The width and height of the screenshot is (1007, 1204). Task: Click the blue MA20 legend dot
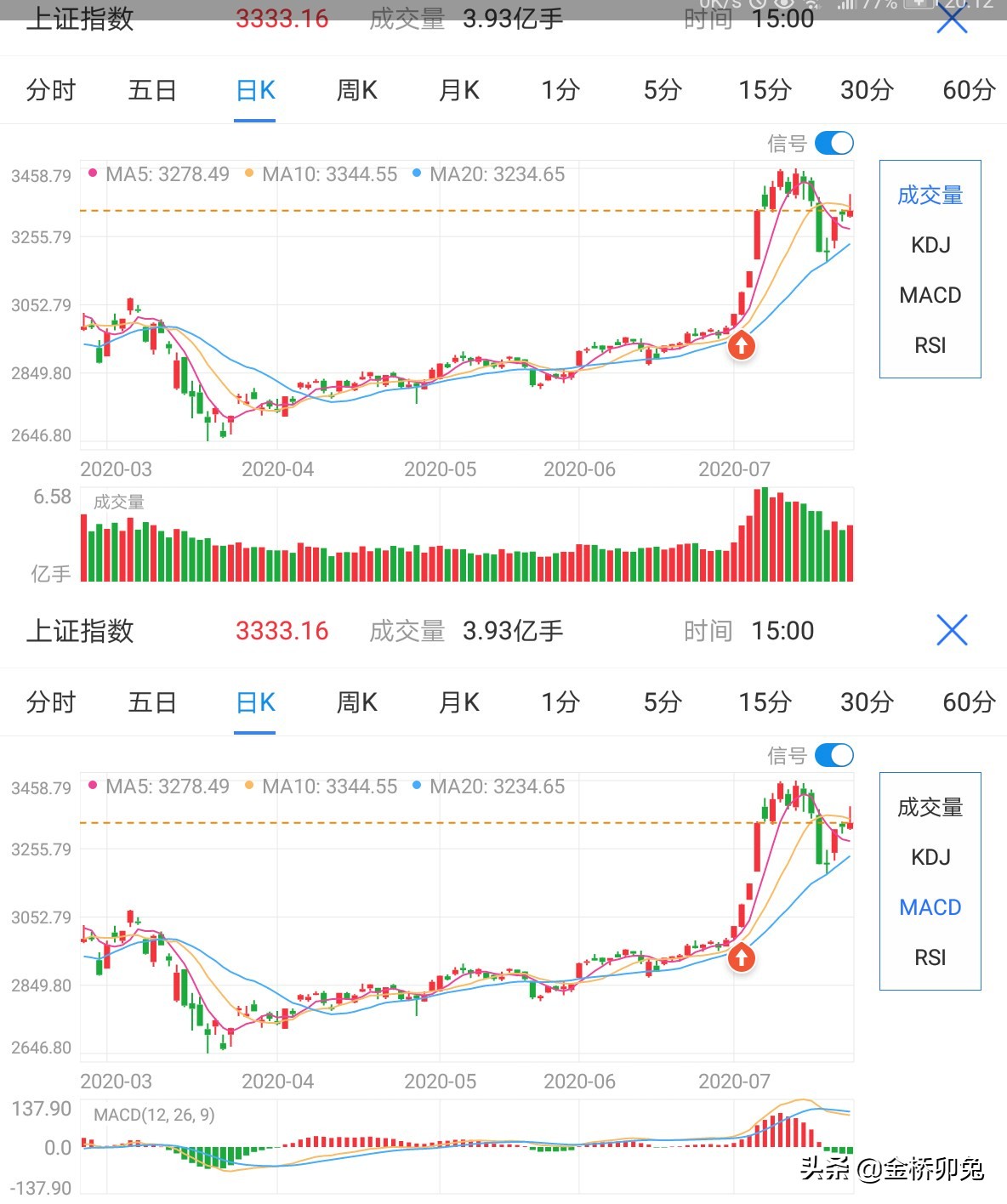point(416,174)
